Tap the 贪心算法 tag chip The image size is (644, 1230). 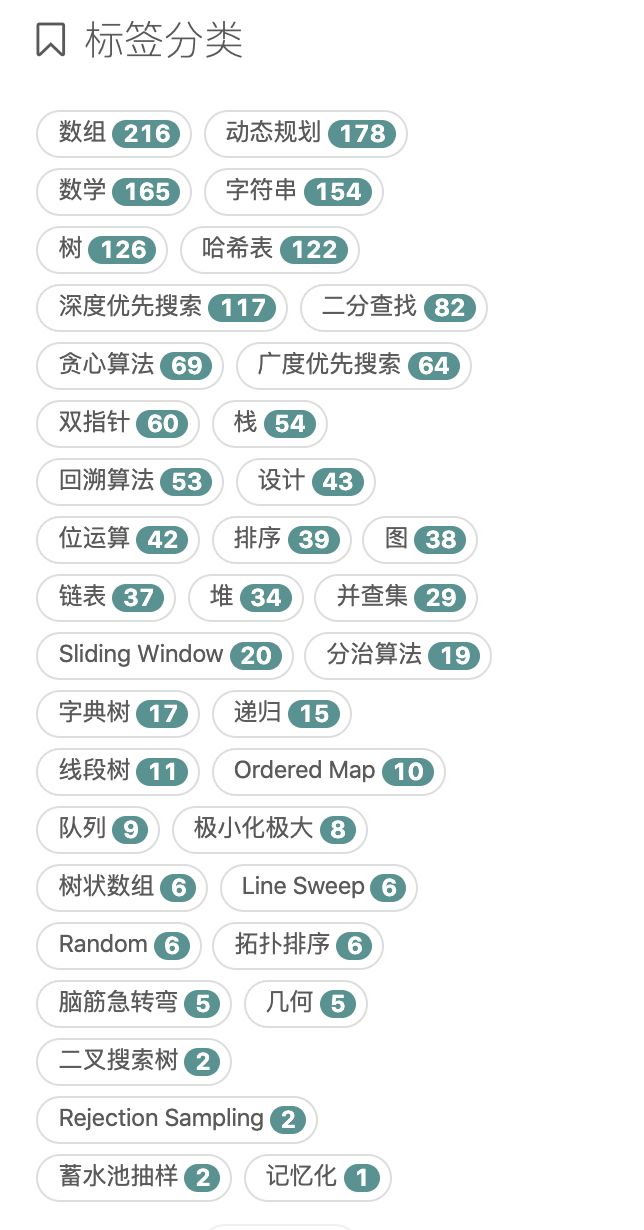(129, 365)
